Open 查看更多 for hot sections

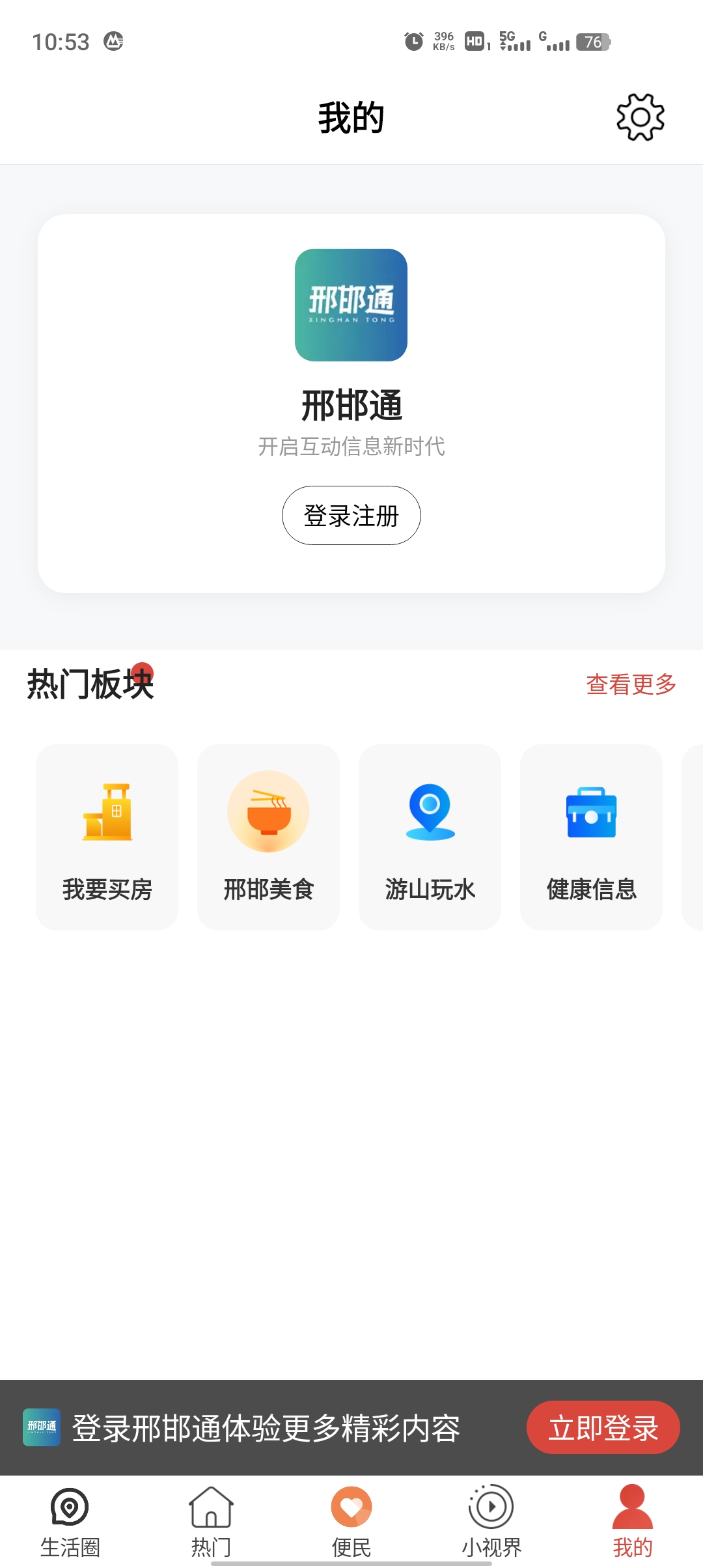[x=631, y=684]
